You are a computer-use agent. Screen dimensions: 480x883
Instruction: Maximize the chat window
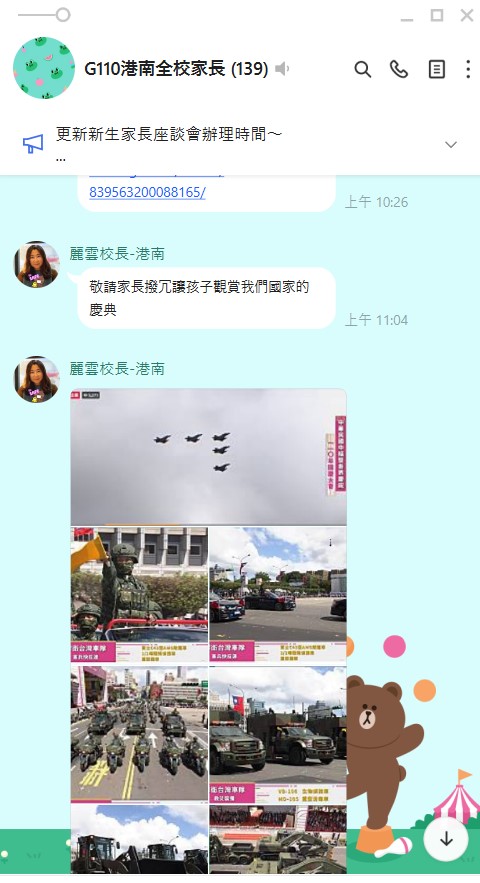pyautogui.click(x=437, y=16)
